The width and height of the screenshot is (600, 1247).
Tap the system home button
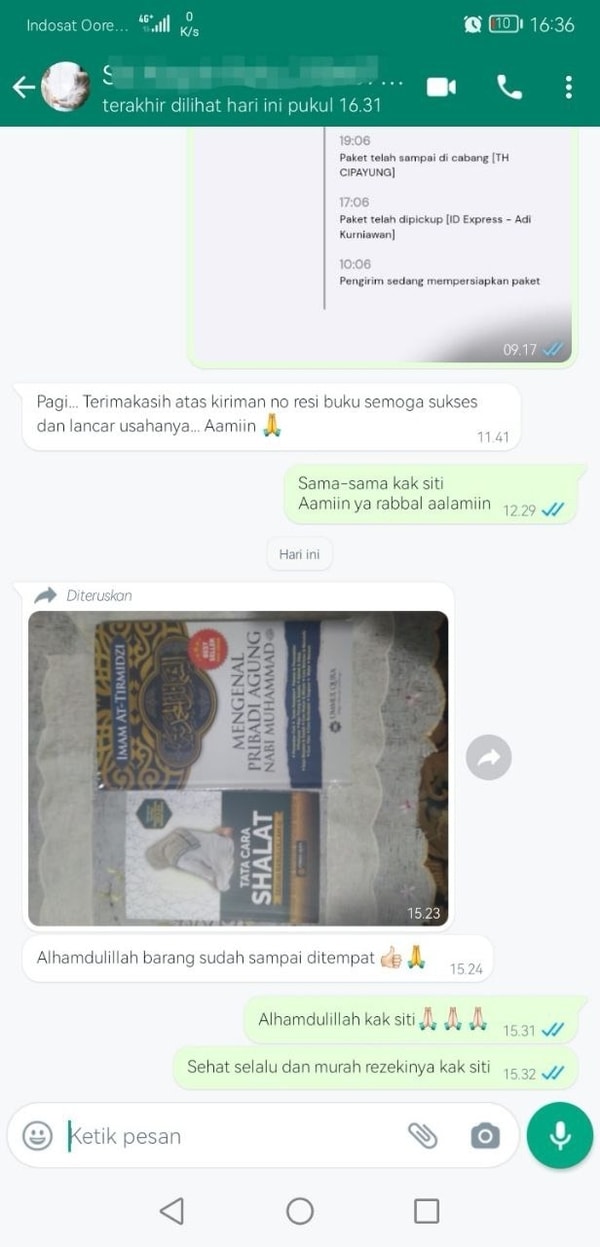click(x=300, y=1211)
